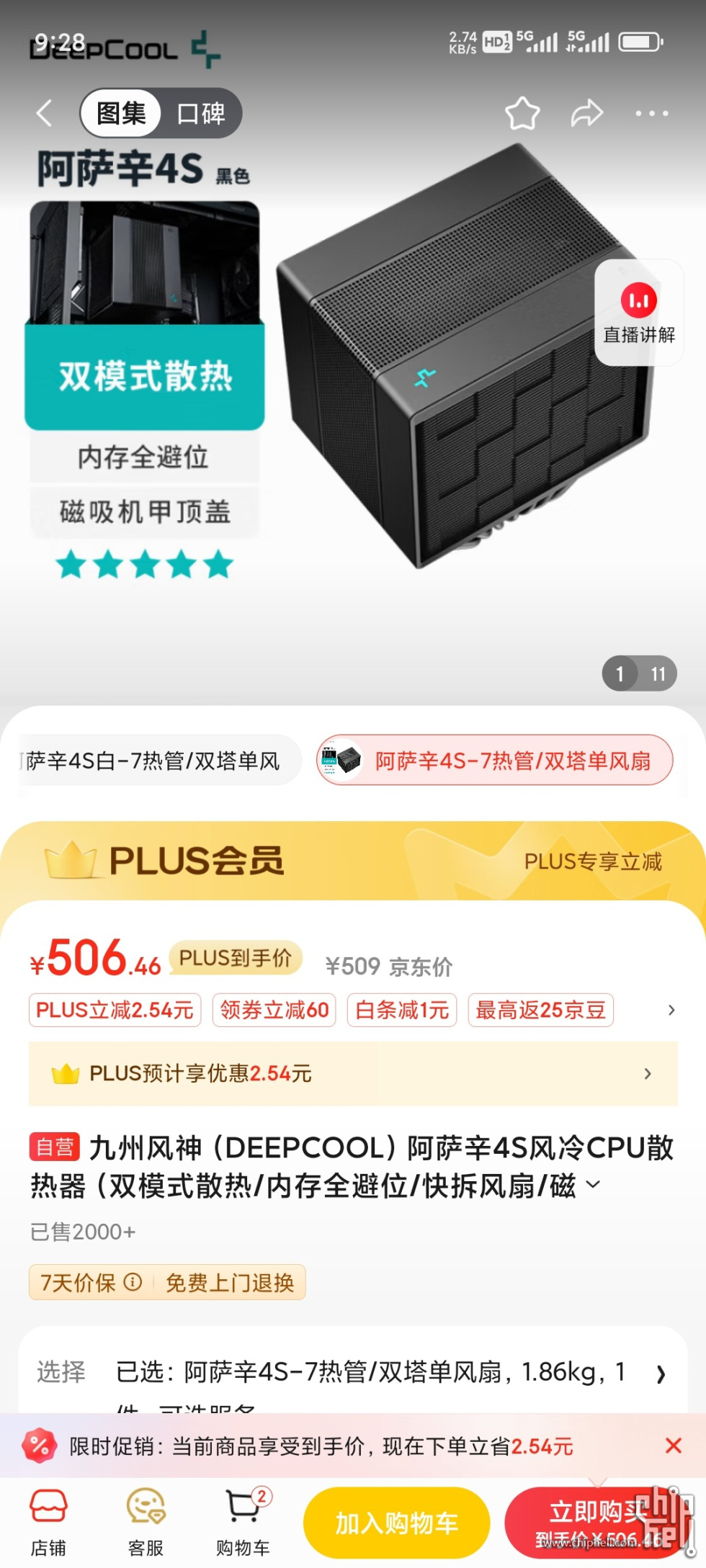Expand the full product title
706x1568 pixels.
(594, 1184)
